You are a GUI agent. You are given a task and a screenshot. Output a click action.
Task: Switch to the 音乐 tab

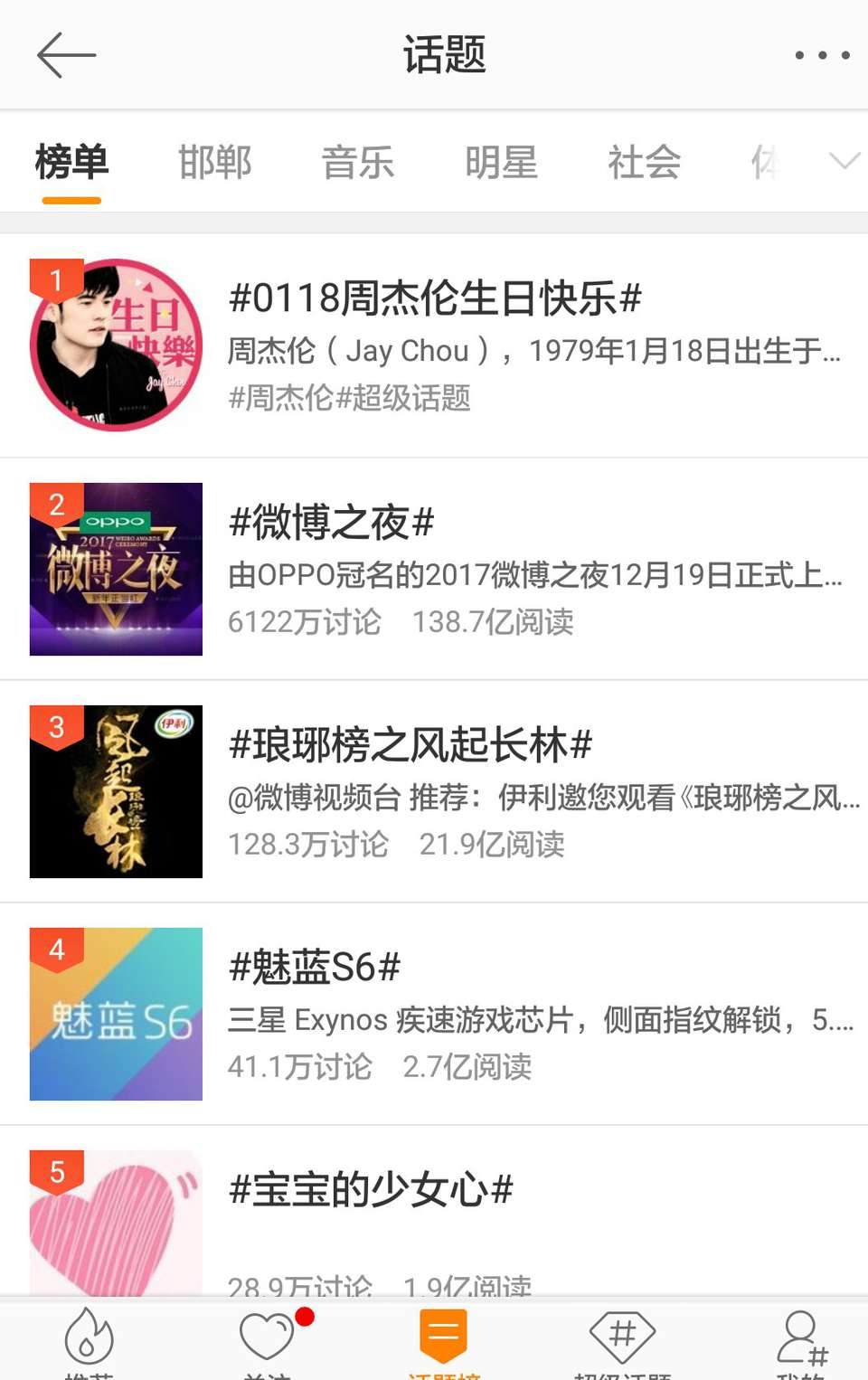[x=357, y=163]
